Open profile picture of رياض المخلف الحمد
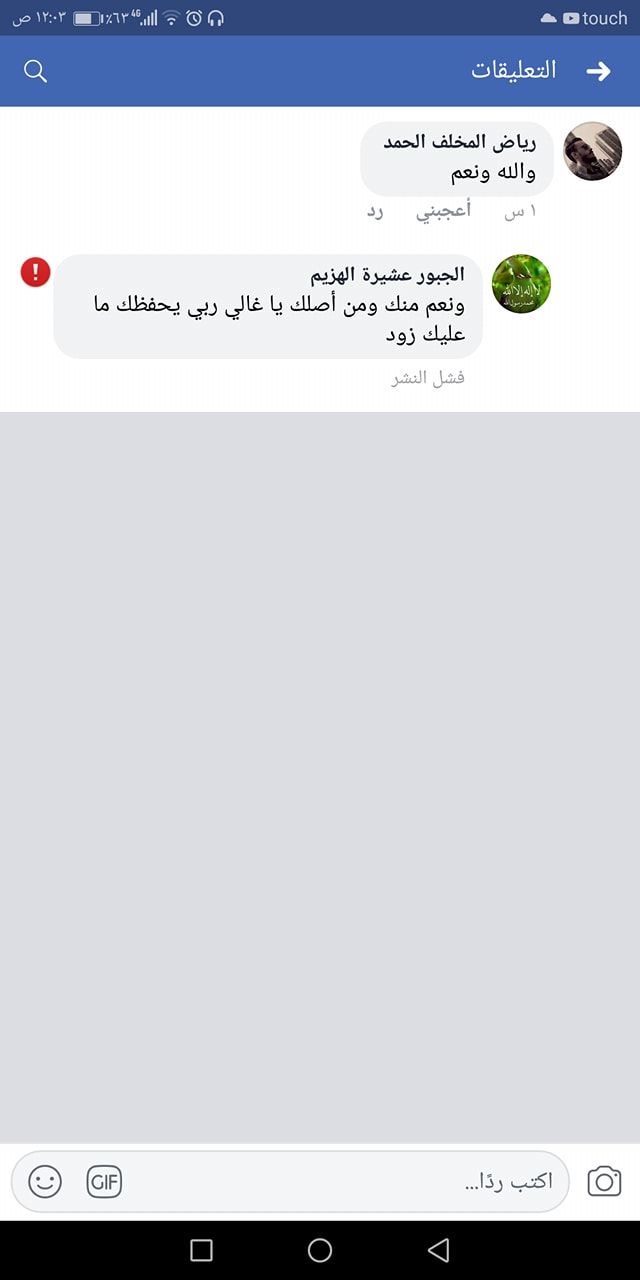This screenshot has height=1280, width=640. (x=593, y=151)
